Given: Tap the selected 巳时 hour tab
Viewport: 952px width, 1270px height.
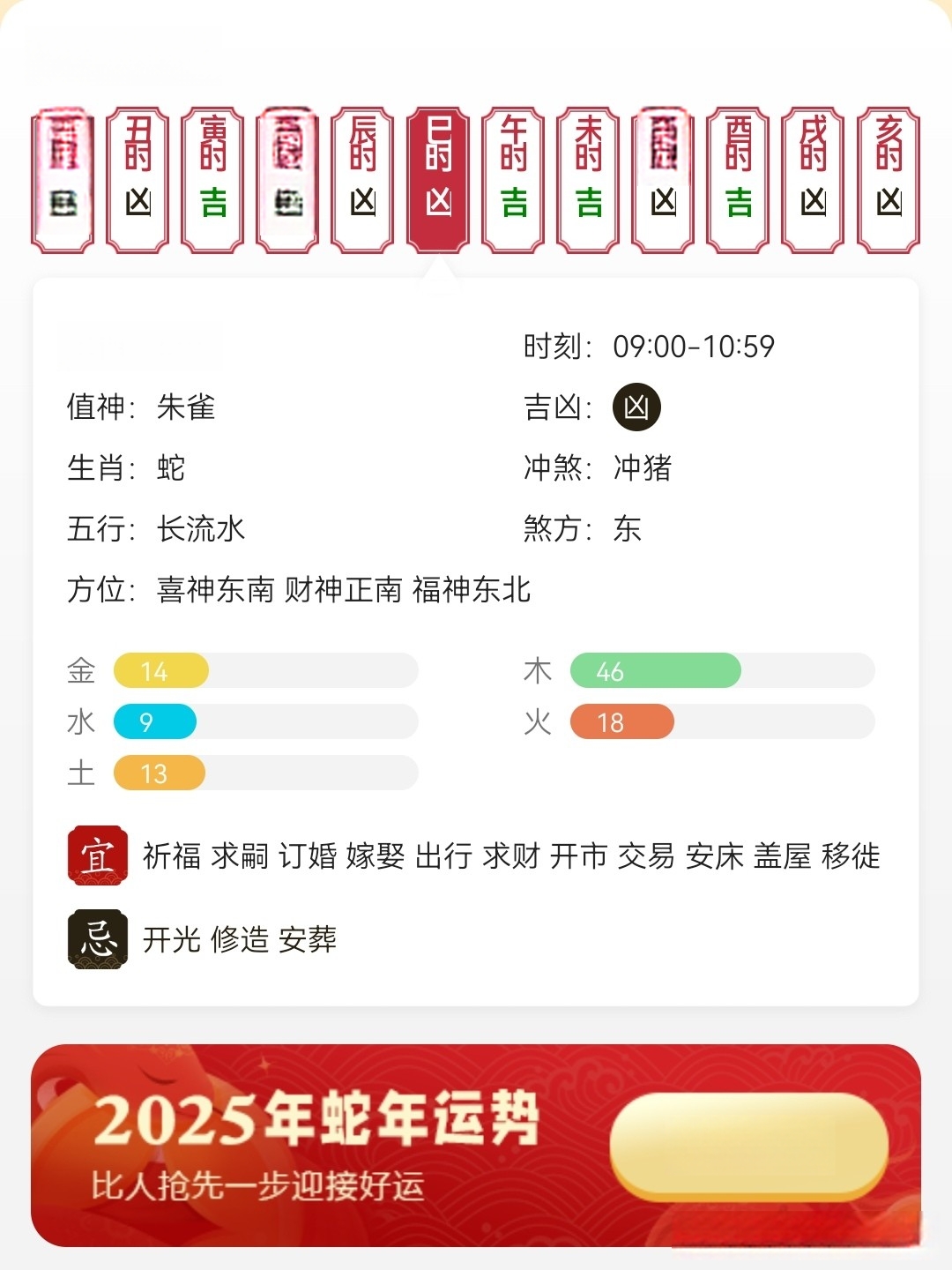Looking at the screenshot, I should click(x=438, y=180).
